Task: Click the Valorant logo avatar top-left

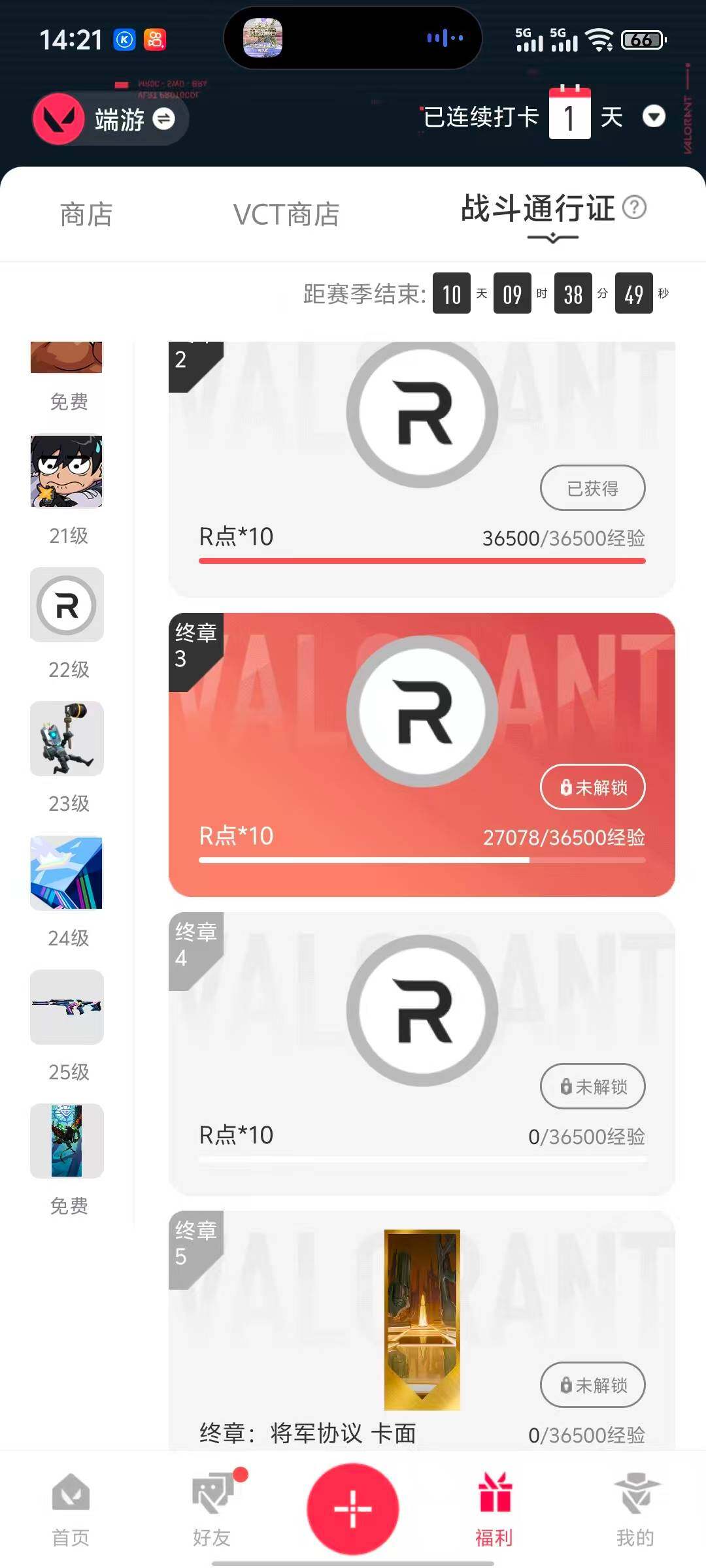Action: click(x=59, y=120)
